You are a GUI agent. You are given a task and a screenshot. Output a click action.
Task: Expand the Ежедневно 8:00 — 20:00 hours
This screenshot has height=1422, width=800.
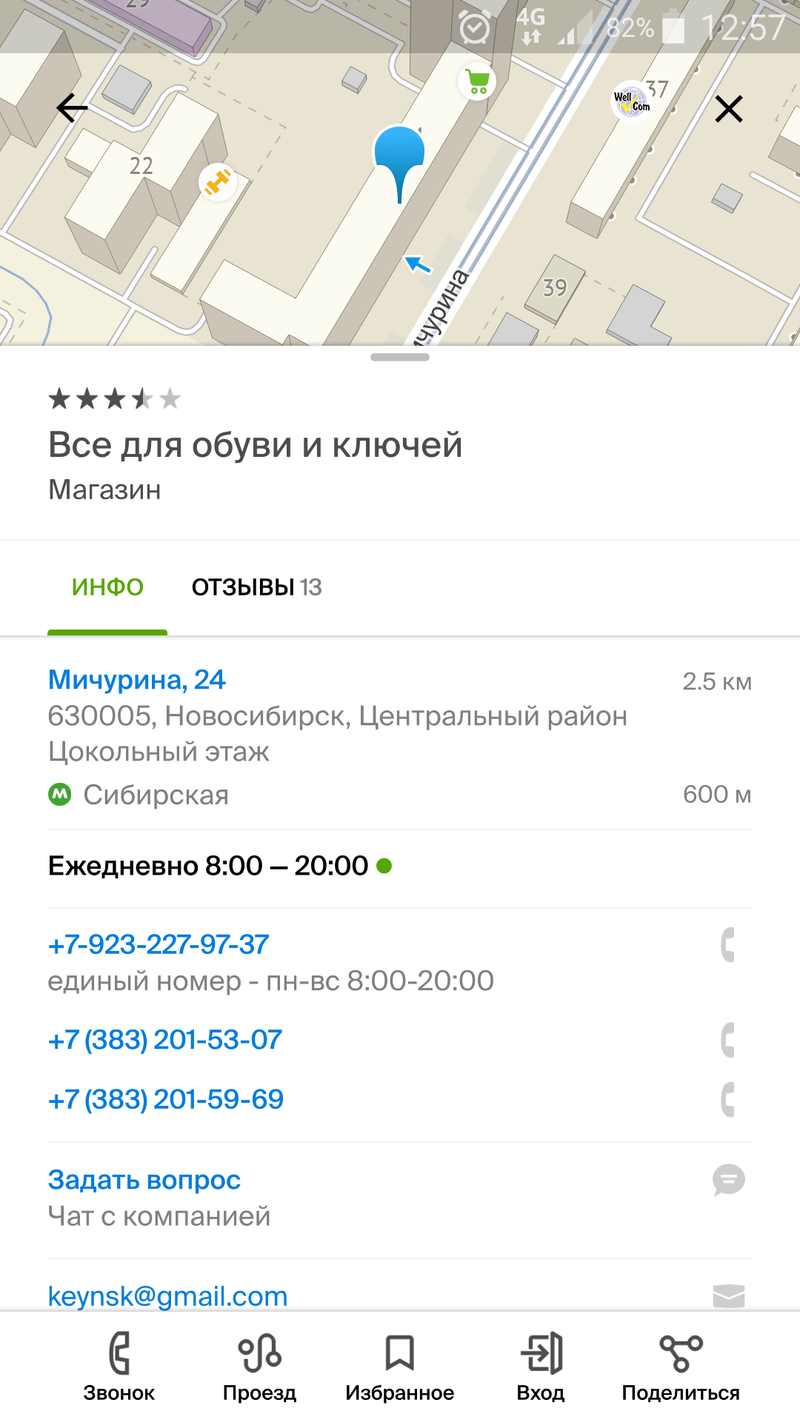coord(208,866)
